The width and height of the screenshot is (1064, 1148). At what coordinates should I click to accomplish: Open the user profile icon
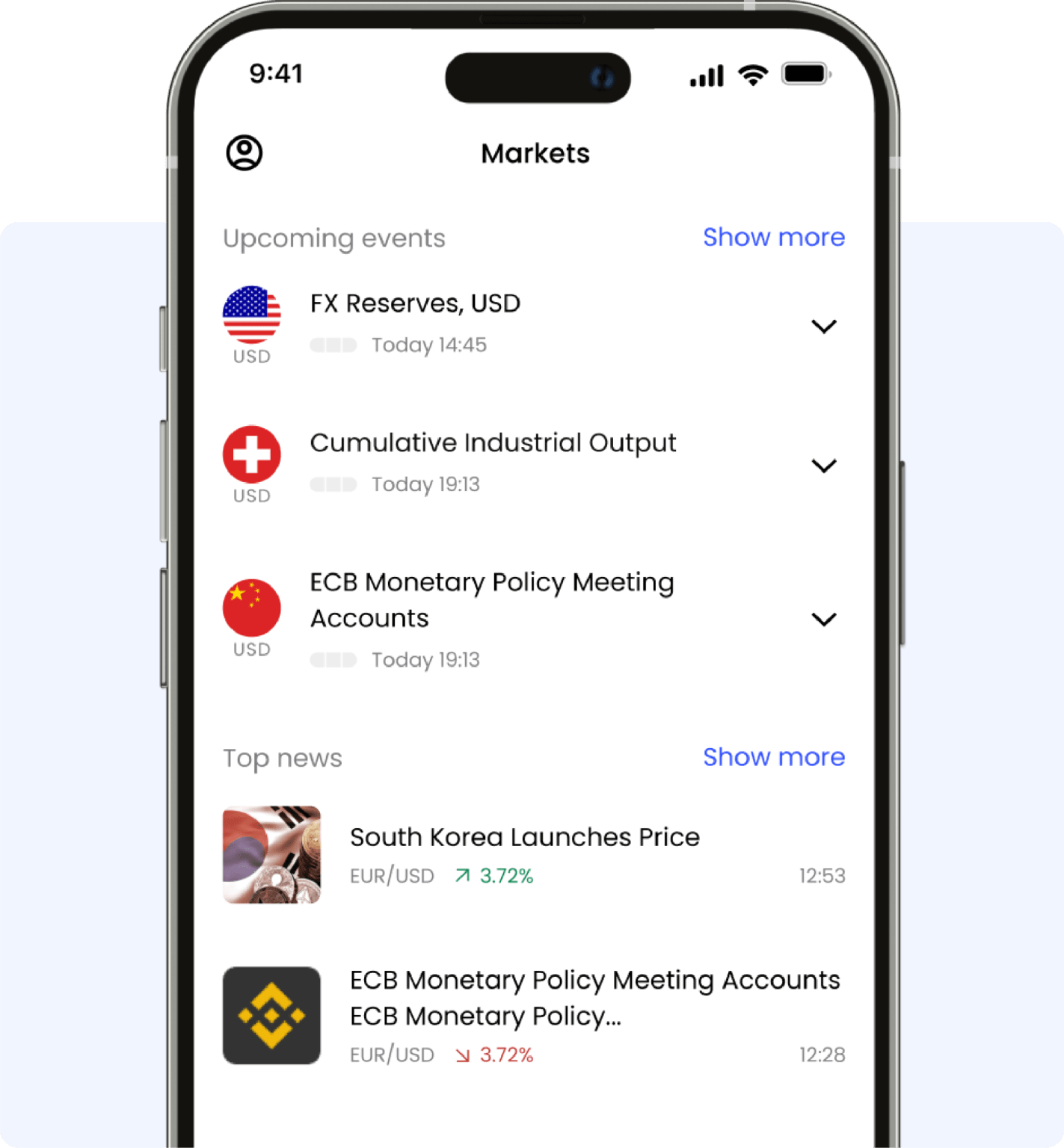pos(245,152)
